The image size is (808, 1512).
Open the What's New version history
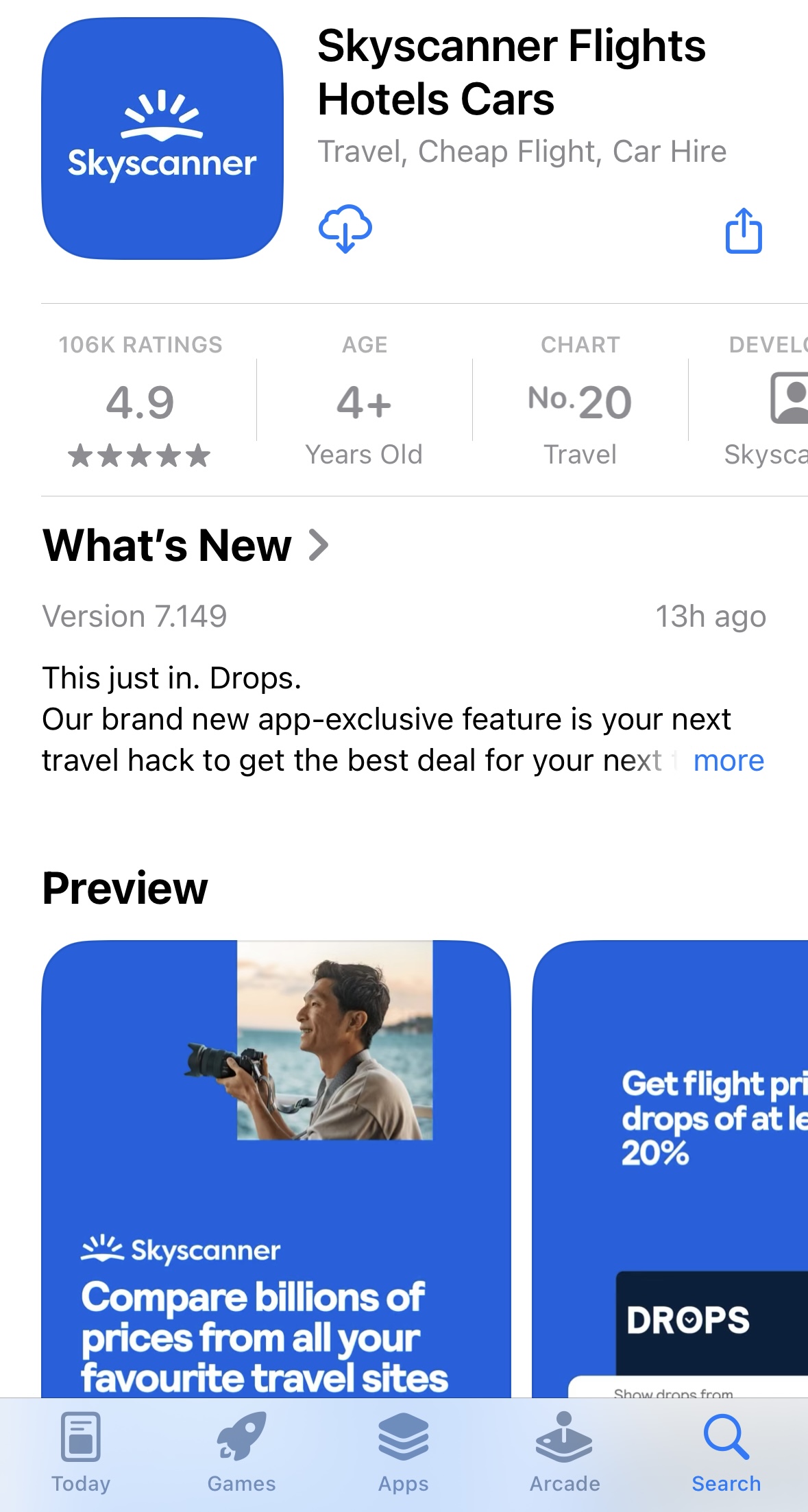186,546
